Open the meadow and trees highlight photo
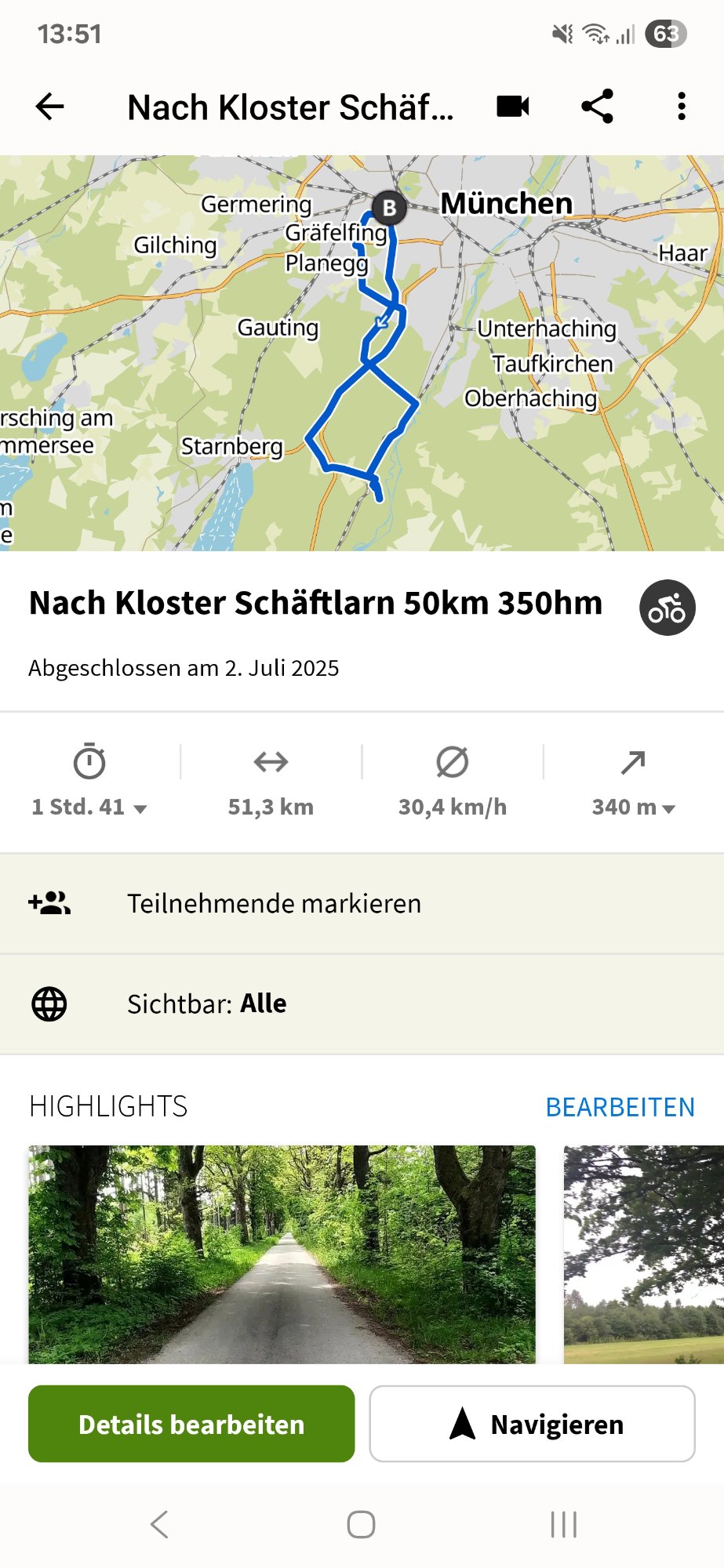724x1568 pixels. (x=643, y=1254)
